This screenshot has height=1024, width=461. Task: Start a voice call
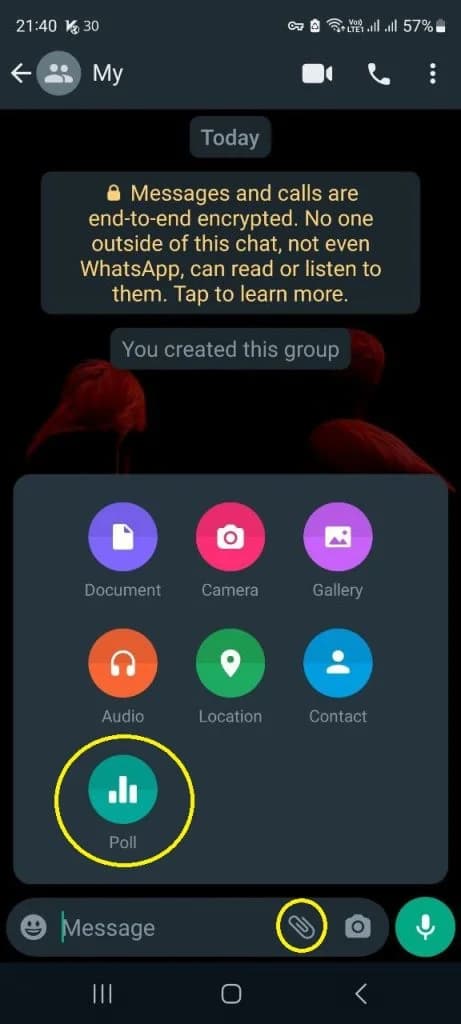click(x=379, y=75)
